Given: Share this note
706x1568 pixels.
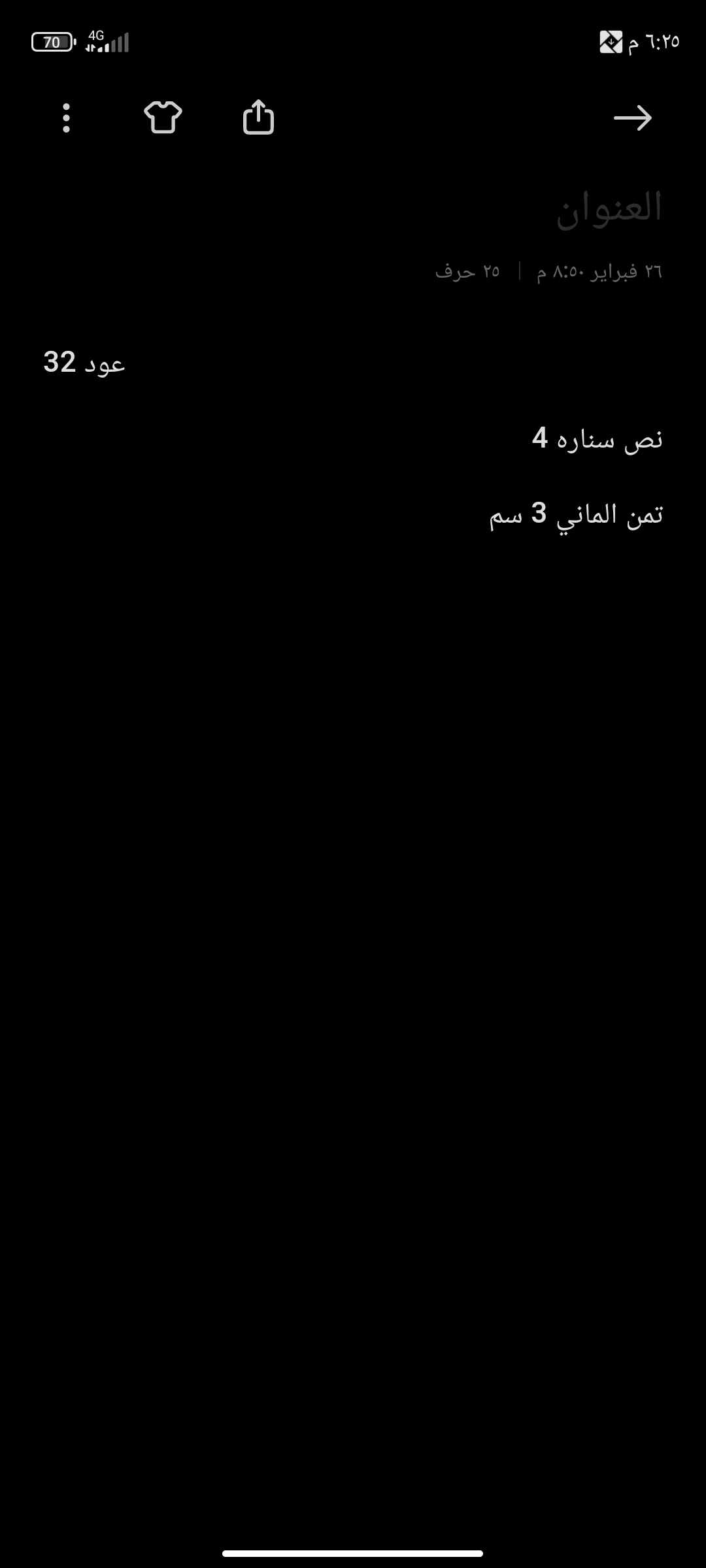Looking at the screenshot, I should click(258, 118).
